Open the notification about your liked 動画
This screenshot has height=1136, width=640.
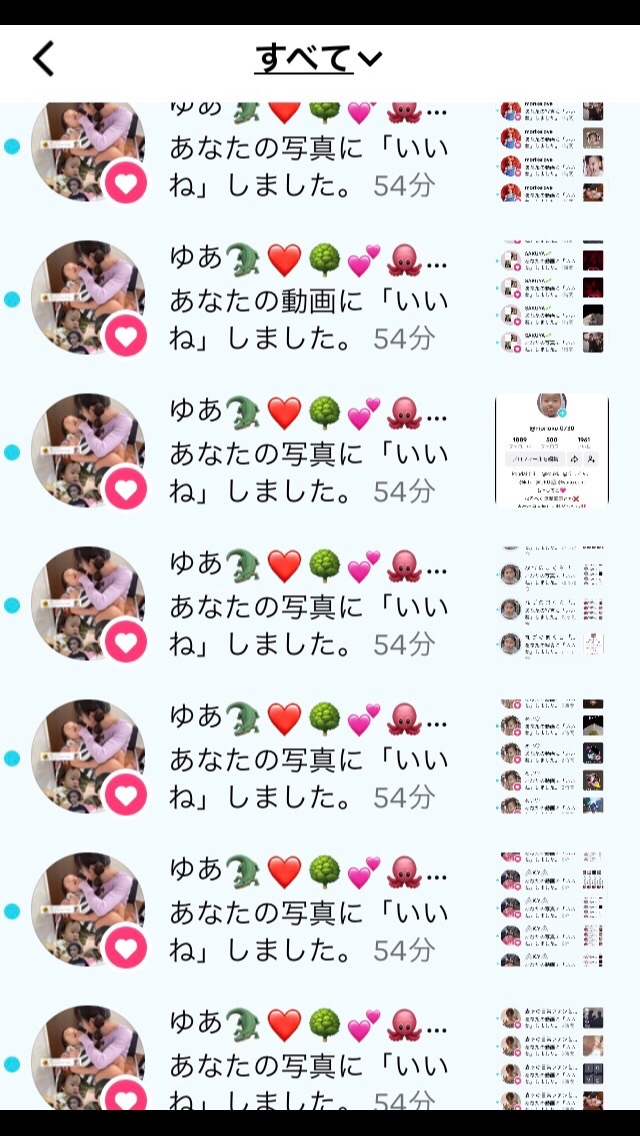coord(310,300)
